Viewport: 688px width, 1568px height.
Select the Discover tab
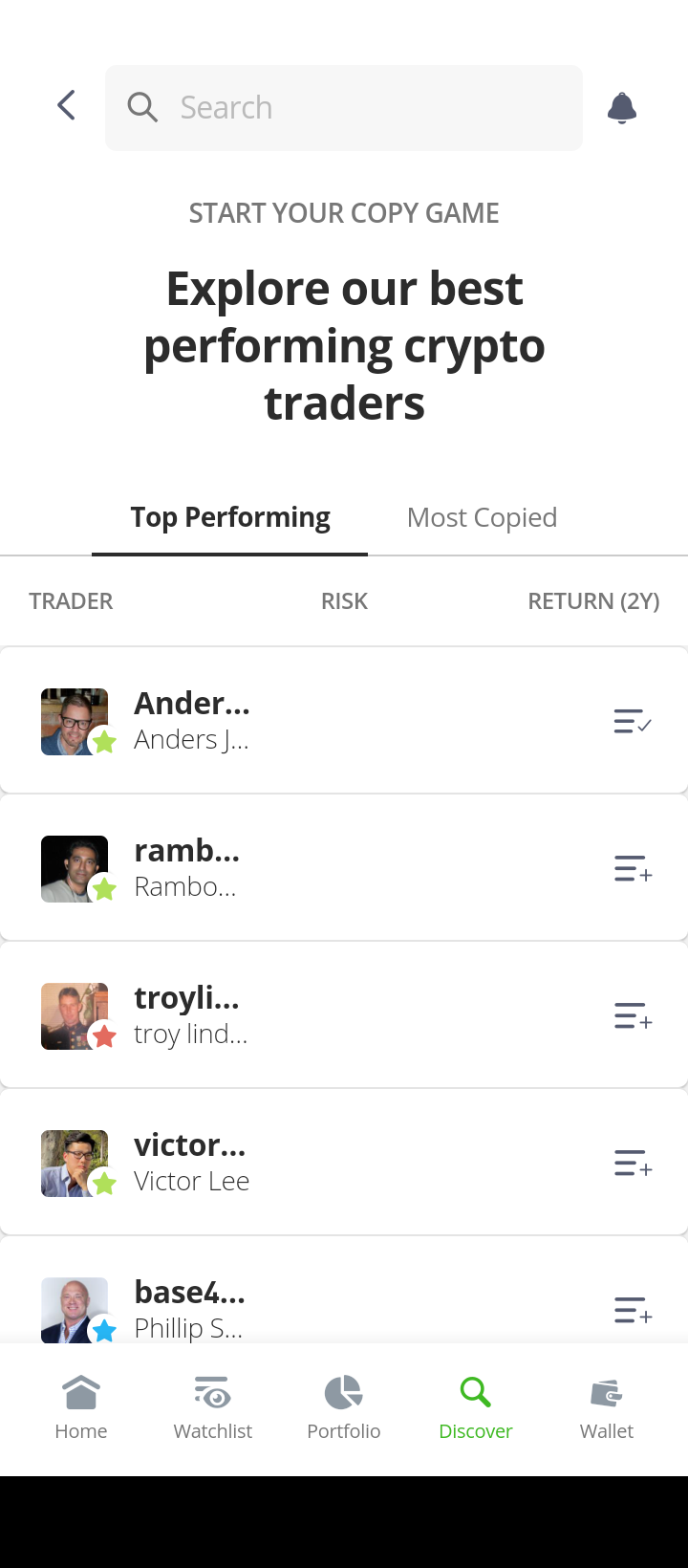[x=475, y=1407]
